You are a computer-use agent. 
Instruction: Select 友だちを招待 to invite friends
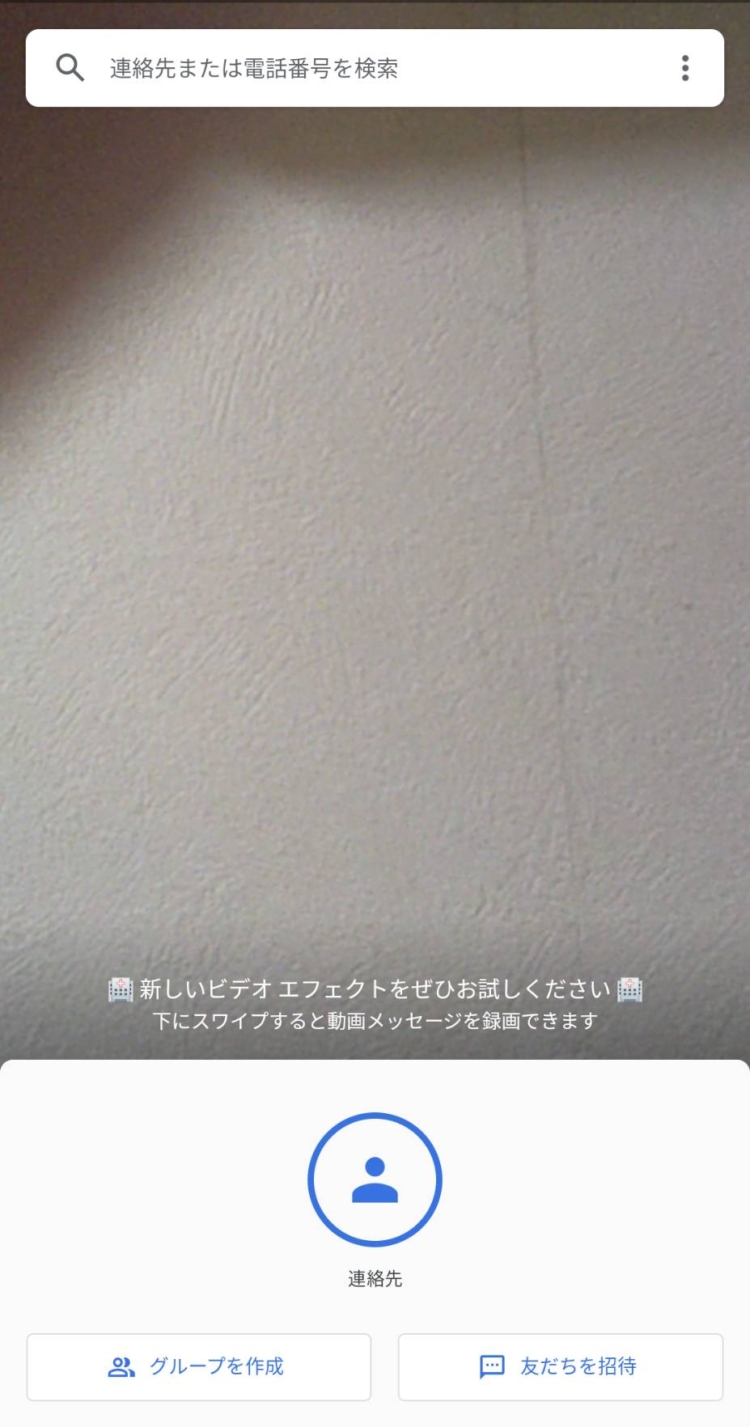point(560,1367)
